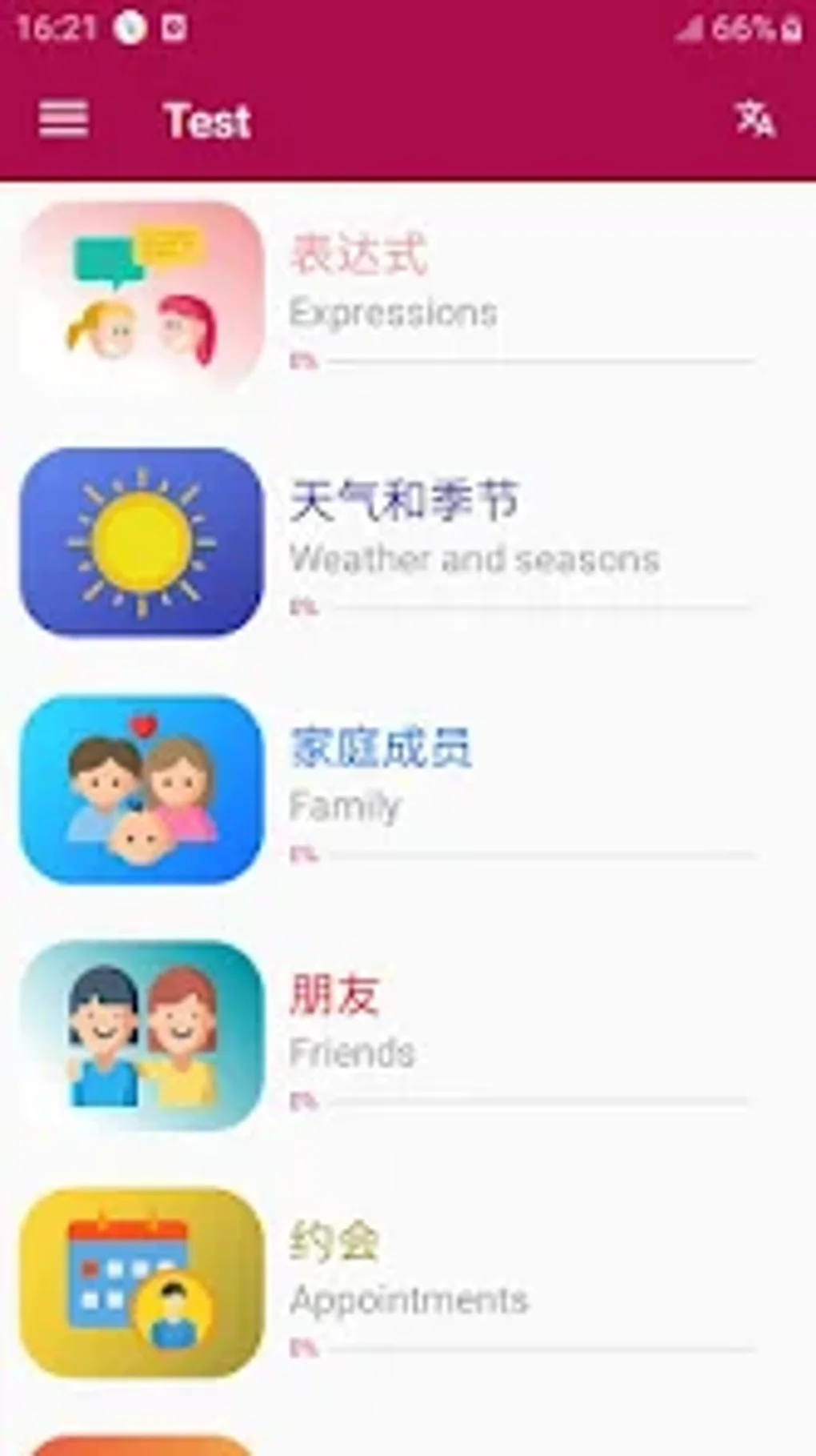Select the Family lesson title
This screenshot has width=816, height=1456.
tap(346, 807)
